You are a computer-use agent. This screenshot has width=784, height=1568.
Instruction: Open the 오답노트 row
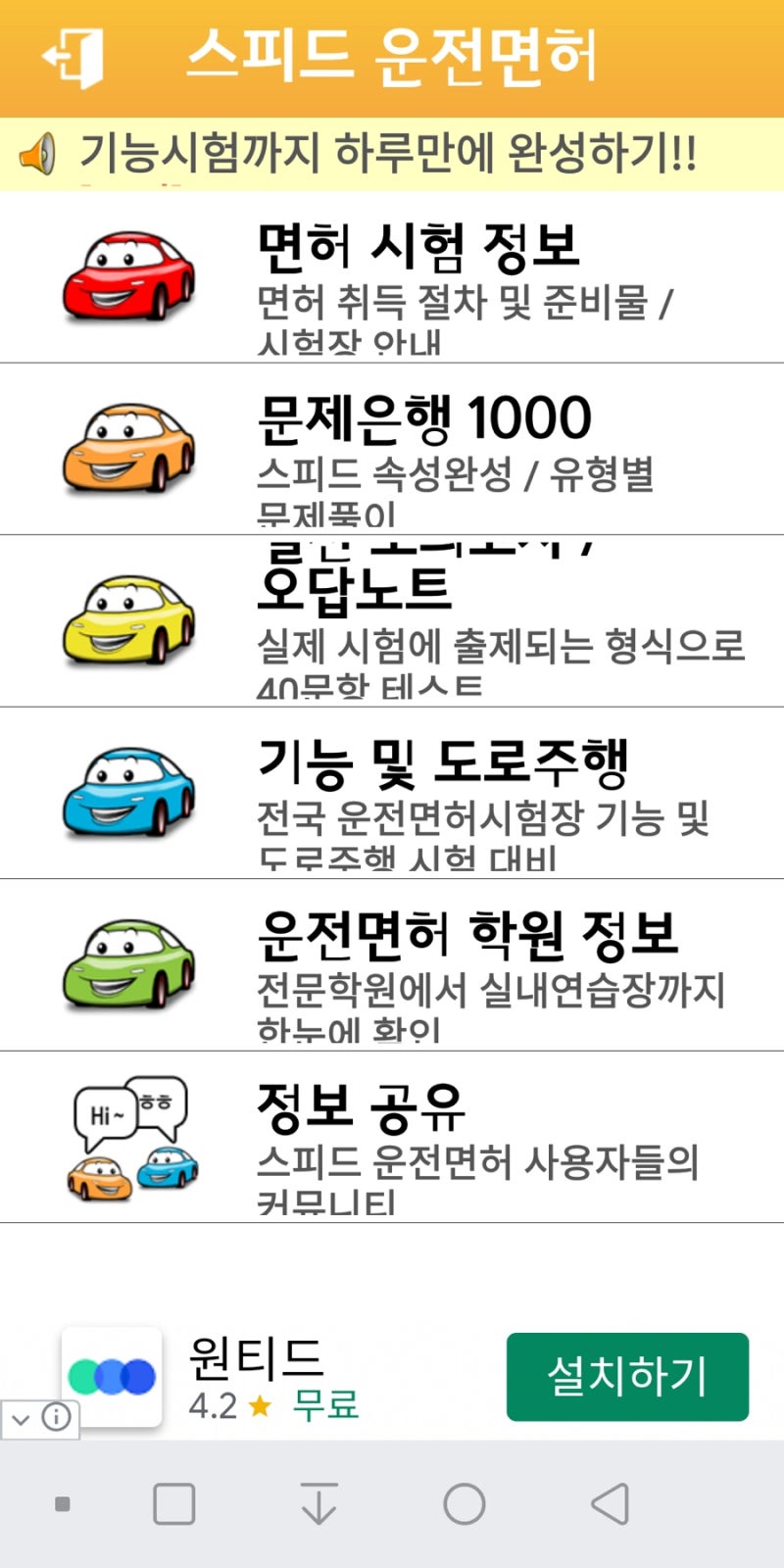pyautogui.click(x=392, y=621)
